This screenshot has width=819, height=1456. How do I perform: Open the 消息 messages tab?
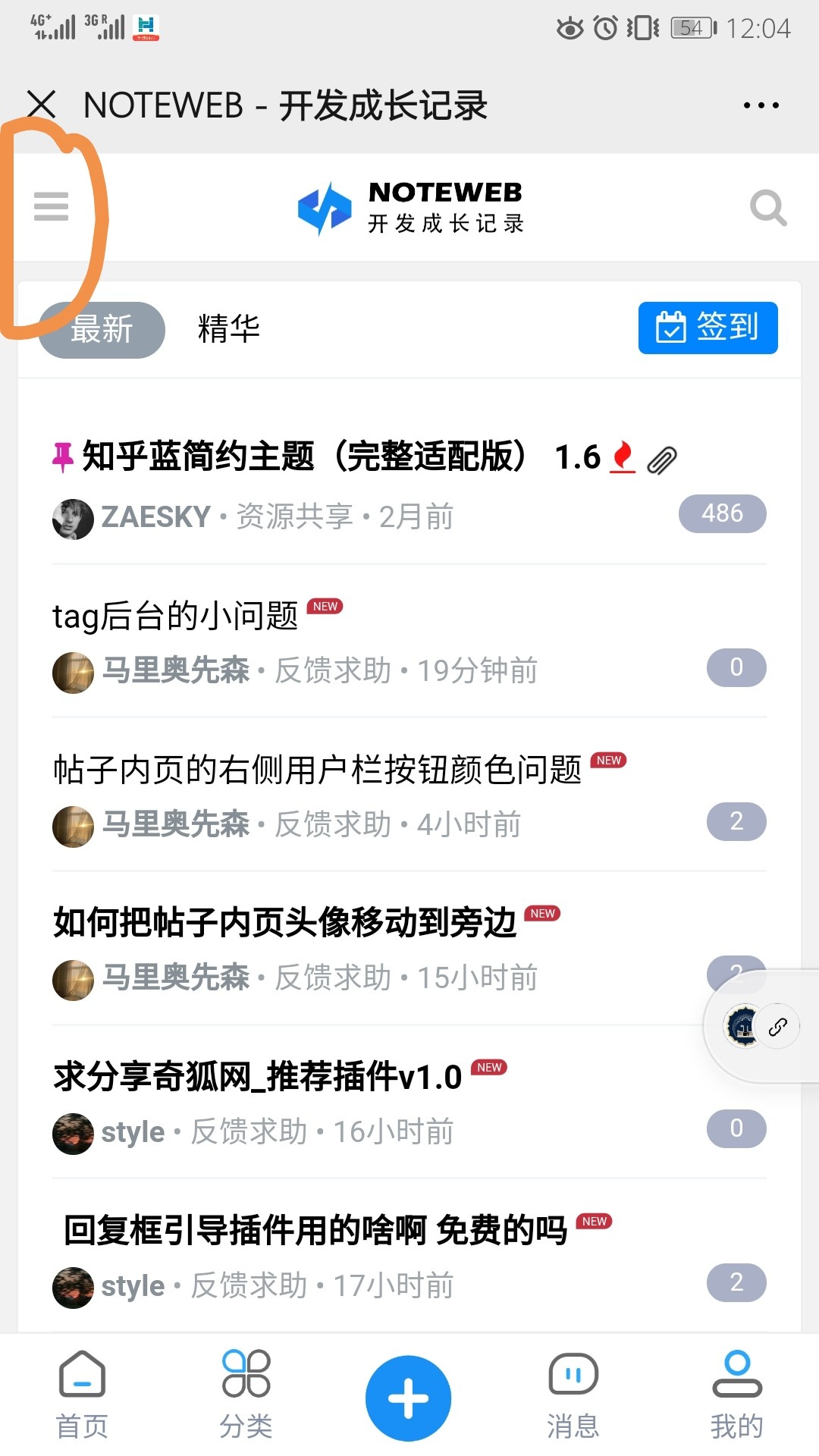pos(573,1395)
